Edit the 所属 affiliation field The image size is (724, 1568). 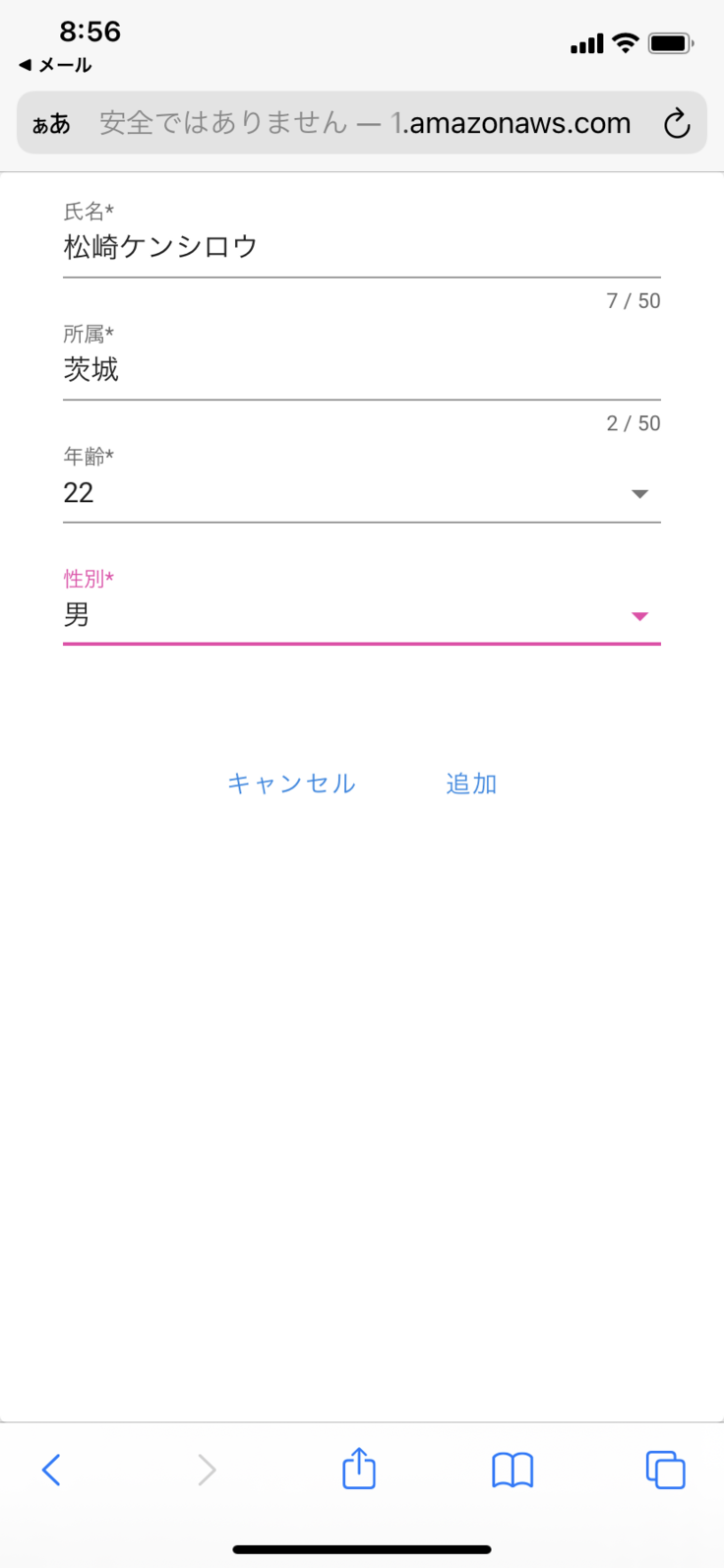[x=360, y=370]
